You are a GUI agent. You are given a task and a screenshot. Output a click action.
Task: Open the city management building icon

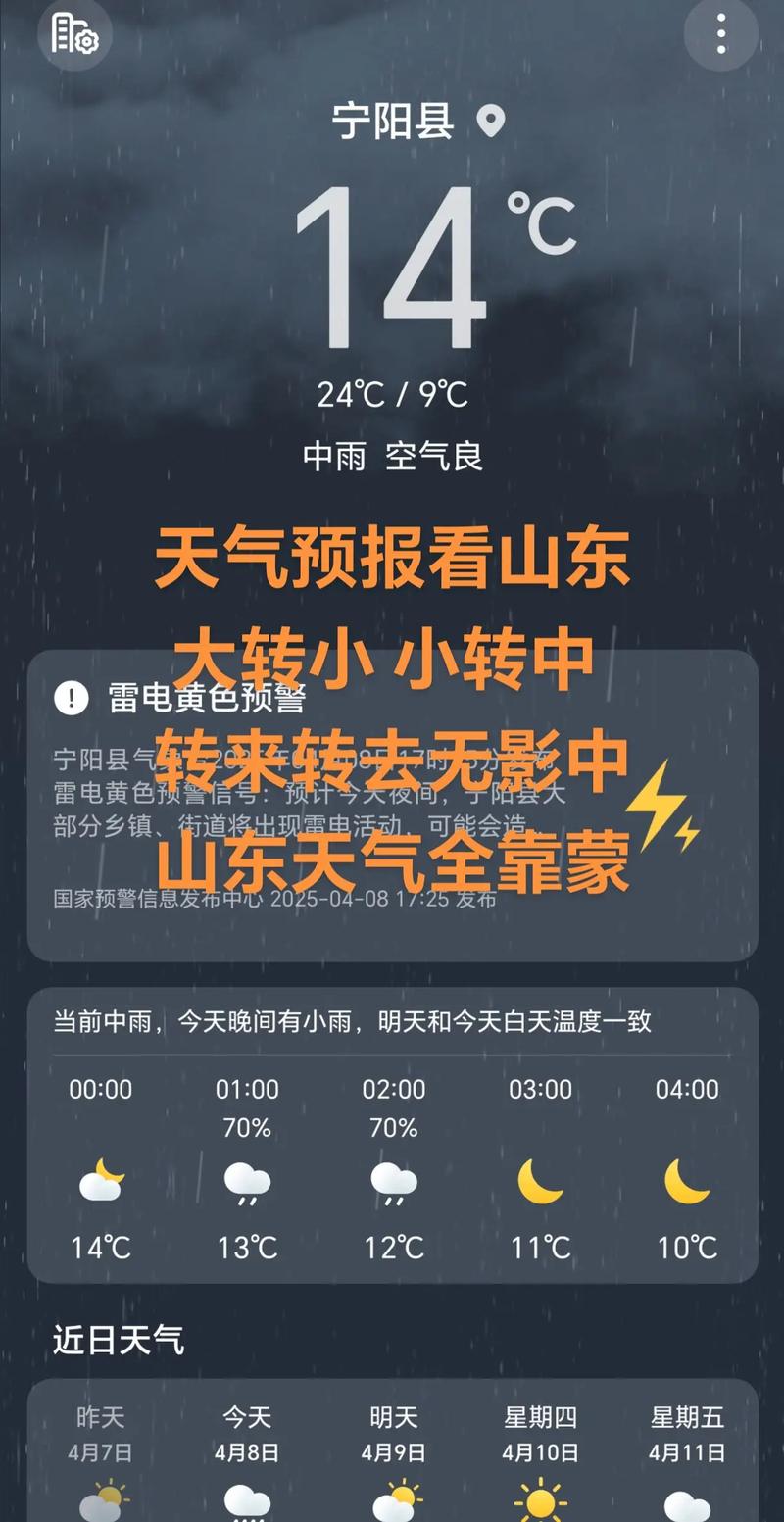[x=71, y=35]
